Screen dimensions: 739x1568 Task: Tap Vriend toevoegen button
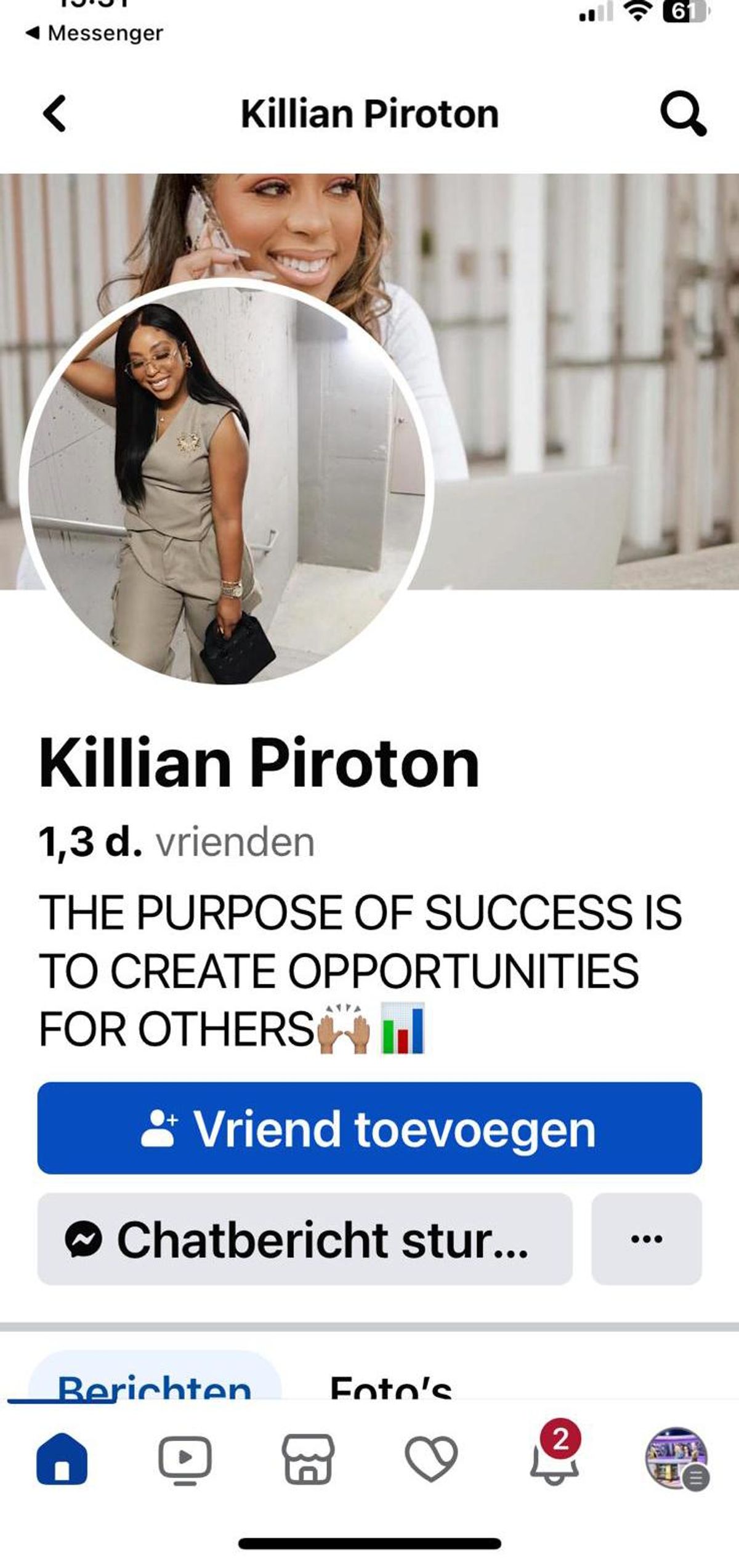[x=369, y=1128]
